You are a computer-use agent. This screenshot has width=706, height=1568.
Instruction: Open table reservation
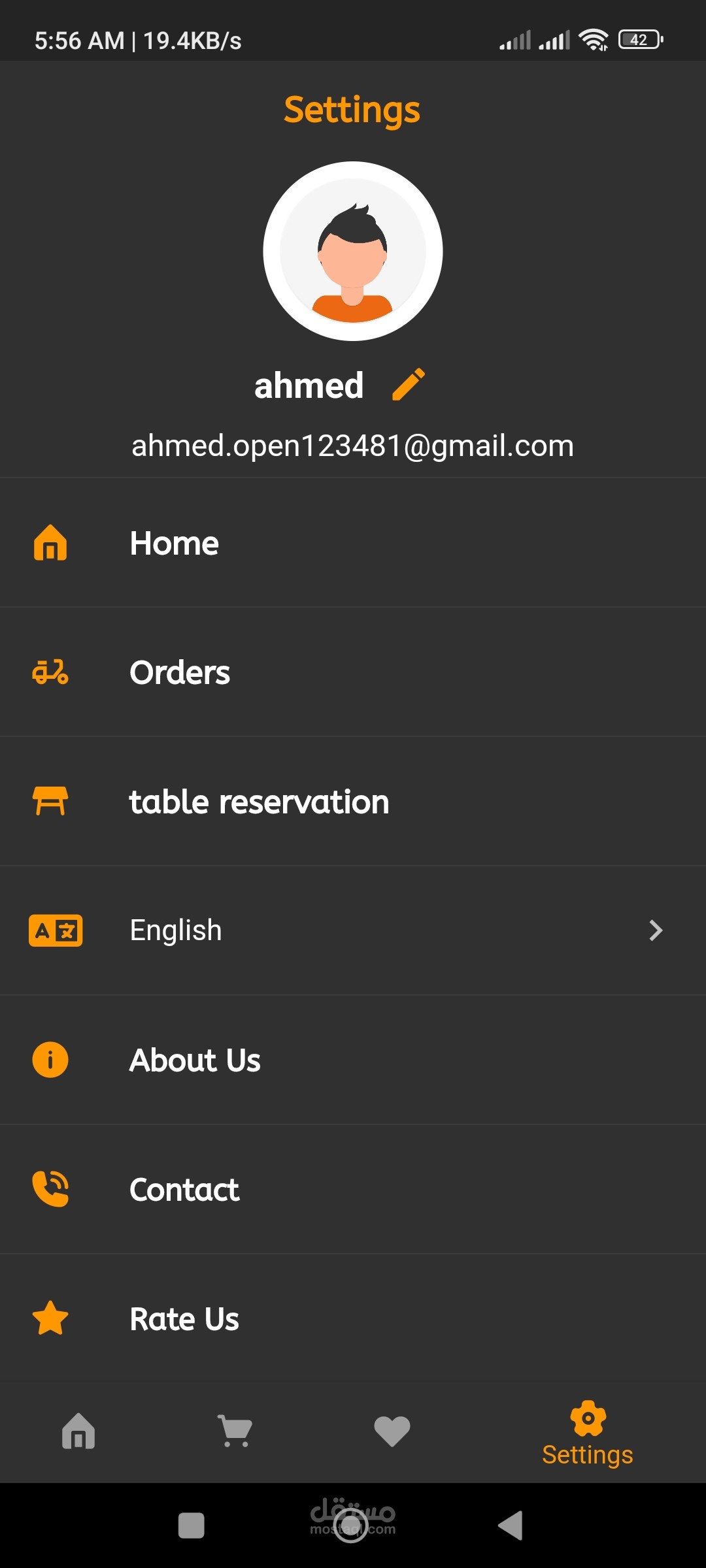pos(353,802)
